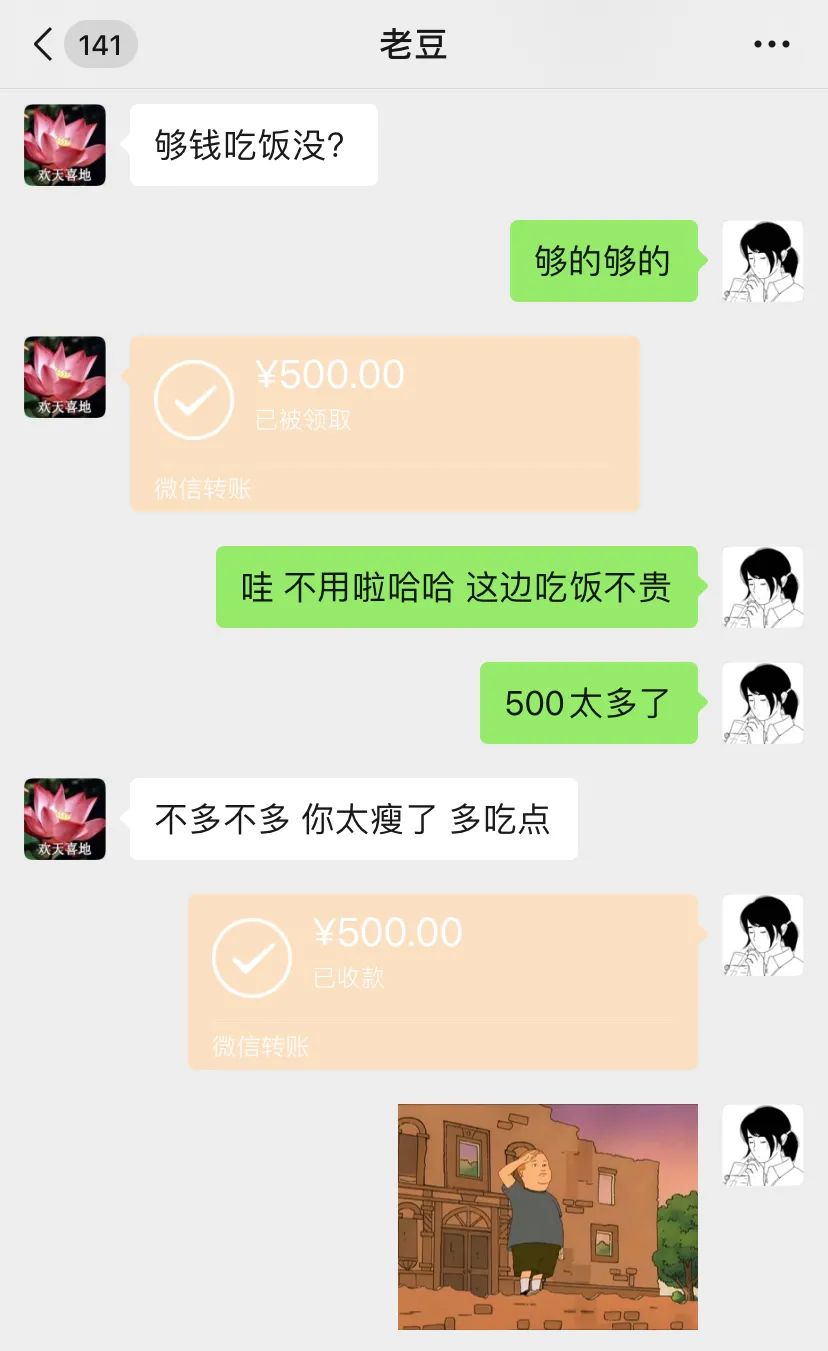Open the chat options via three-dot icon
Screen dimensions: 828x1351
coord(770,44)
